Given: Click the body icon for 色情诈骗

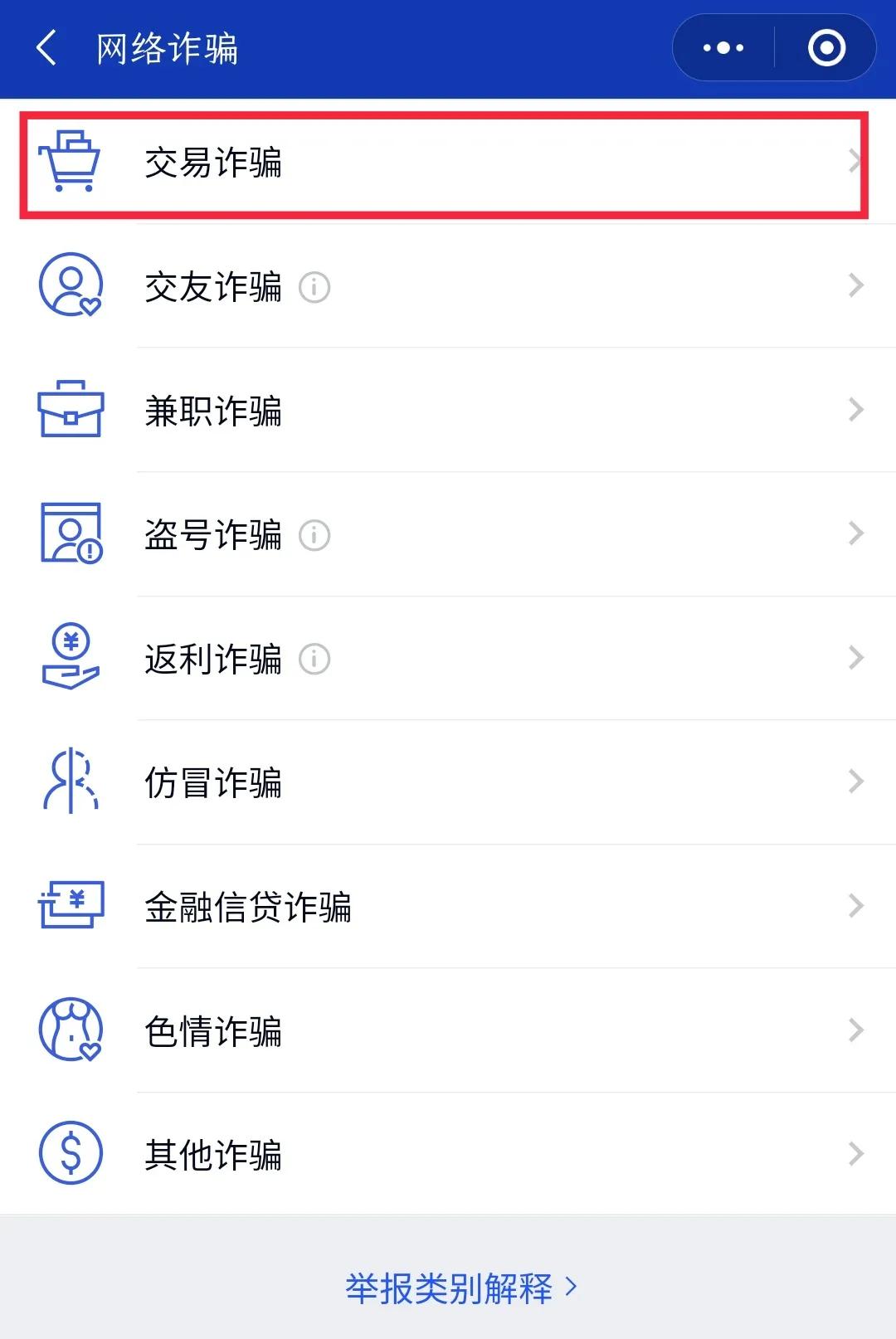Looking at the screenshot, I should click(71, 1030).
